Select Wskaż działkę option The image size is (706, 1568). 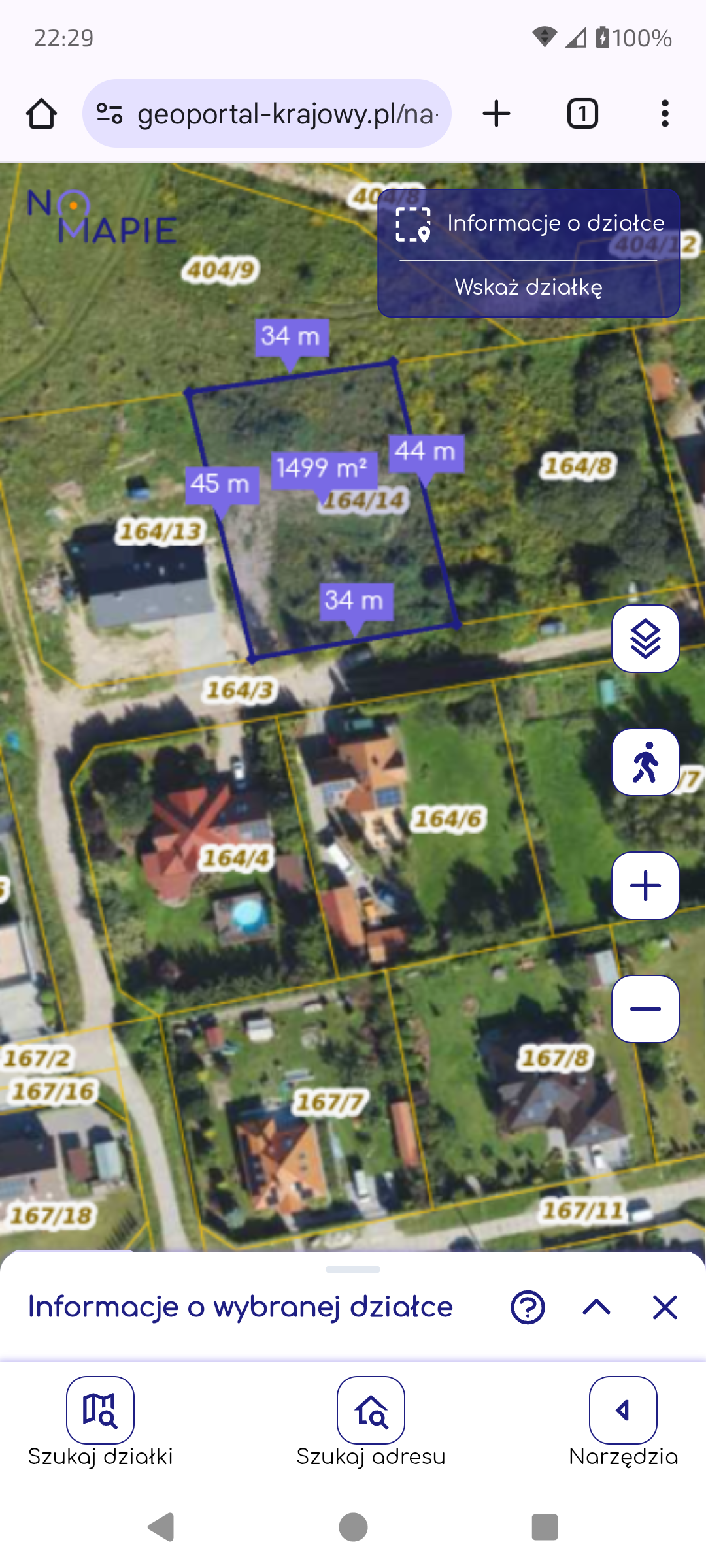(528, 287)
